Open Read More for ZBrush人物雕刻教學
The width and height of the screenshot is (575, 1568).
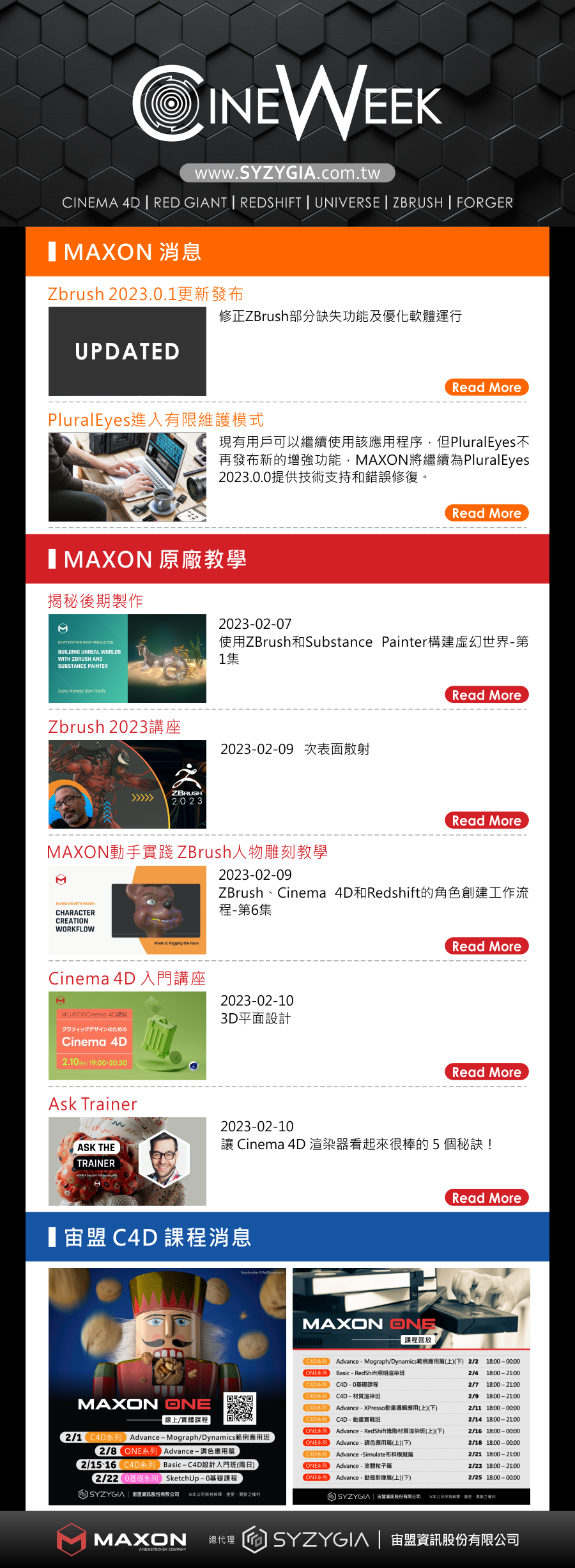(x=486, y=947)
